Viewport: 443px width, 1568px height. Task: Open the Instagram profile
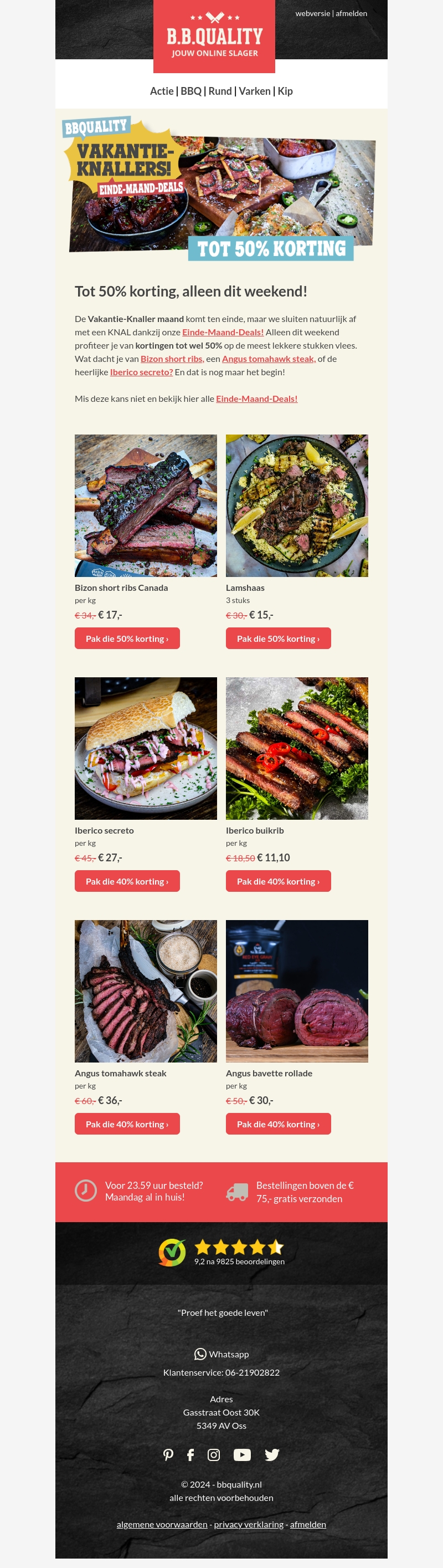coord(214,1454)
